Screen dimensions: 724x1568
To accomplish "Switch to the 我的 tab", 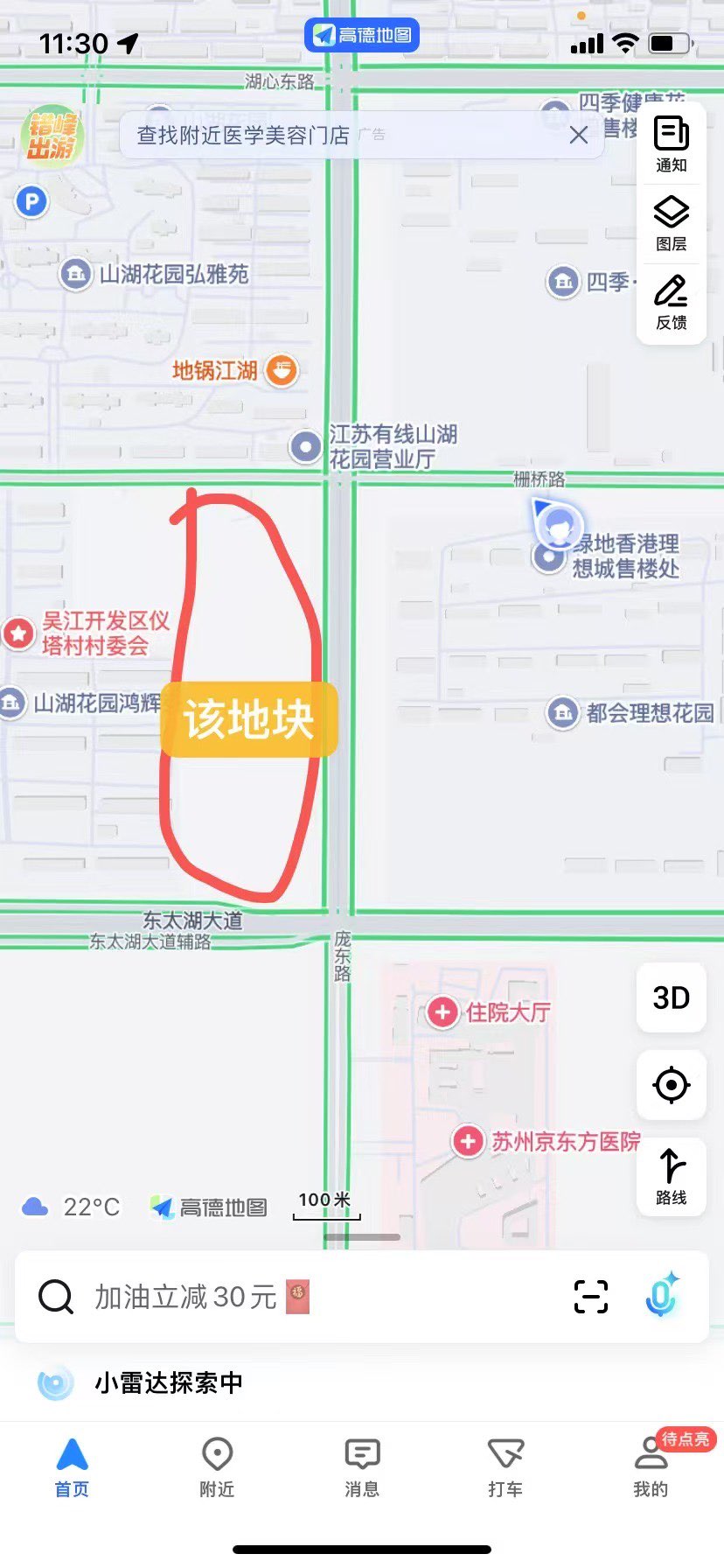I will tap(650, 1466).
